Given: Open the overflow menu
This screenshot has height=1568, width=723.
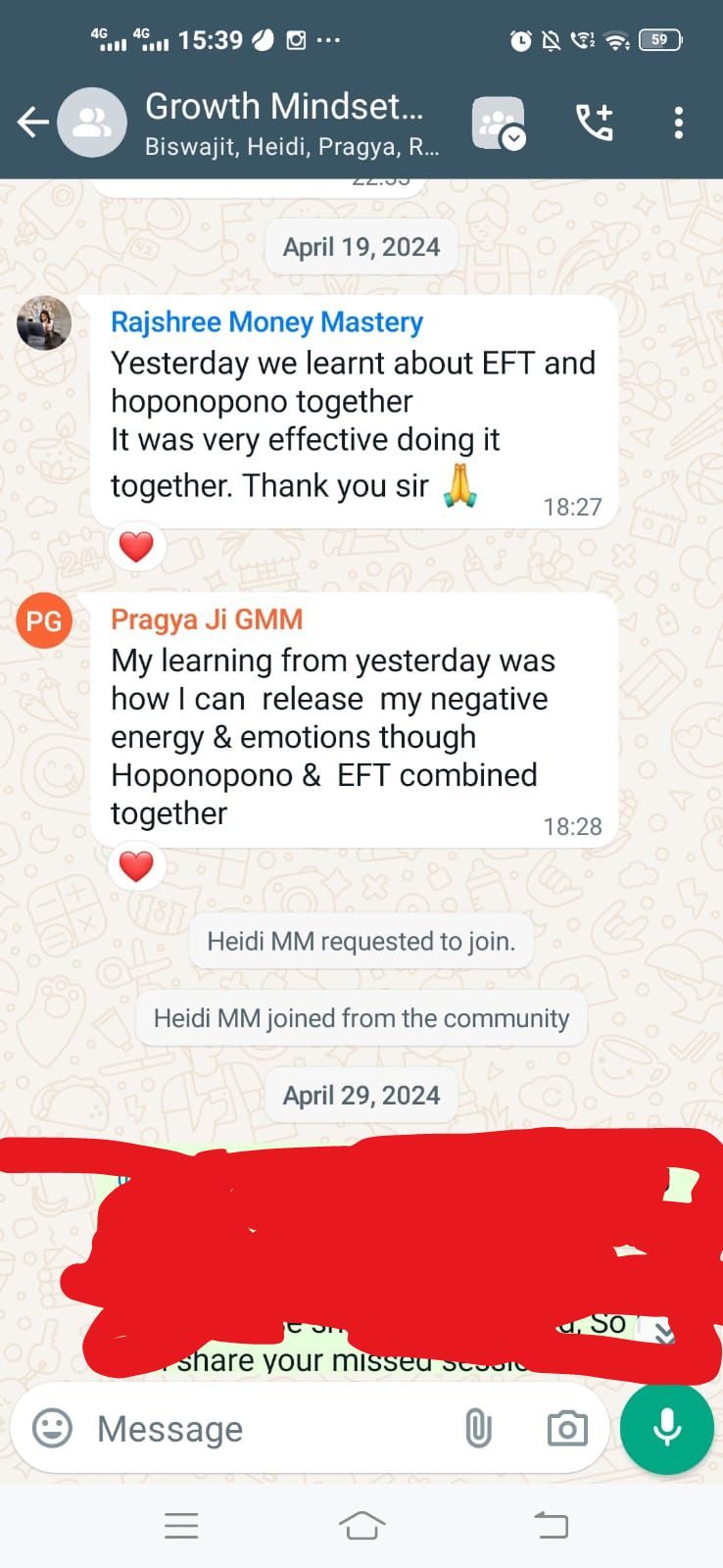Looking at the screenshot, I should pyautogui.click(x=678, y=122).
